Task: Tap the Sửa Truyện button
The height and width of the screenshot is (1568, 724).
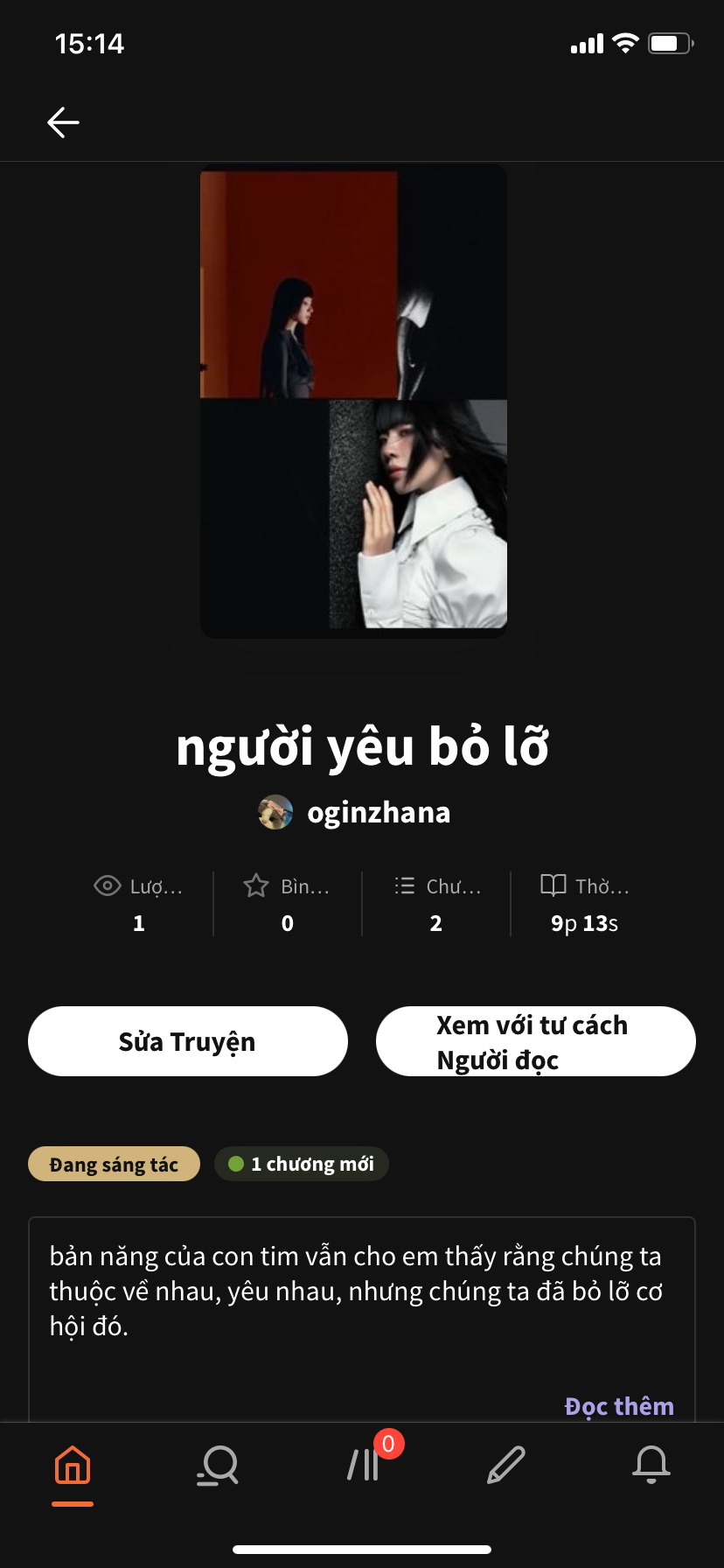Action: pyautogui.click(x=187, y=1041)
